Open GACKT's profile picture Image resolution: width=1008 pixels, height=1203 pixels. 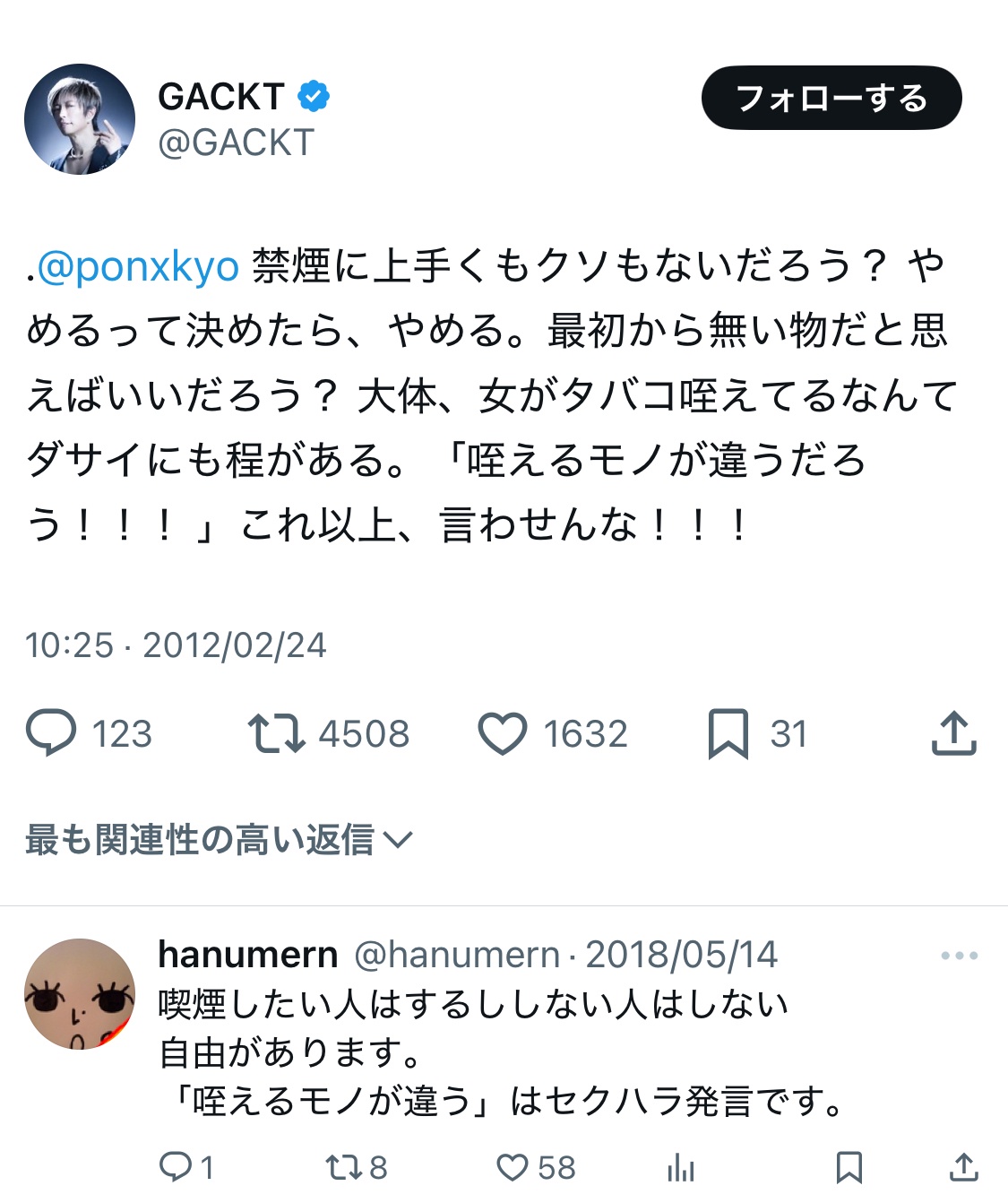coord(80,118)
